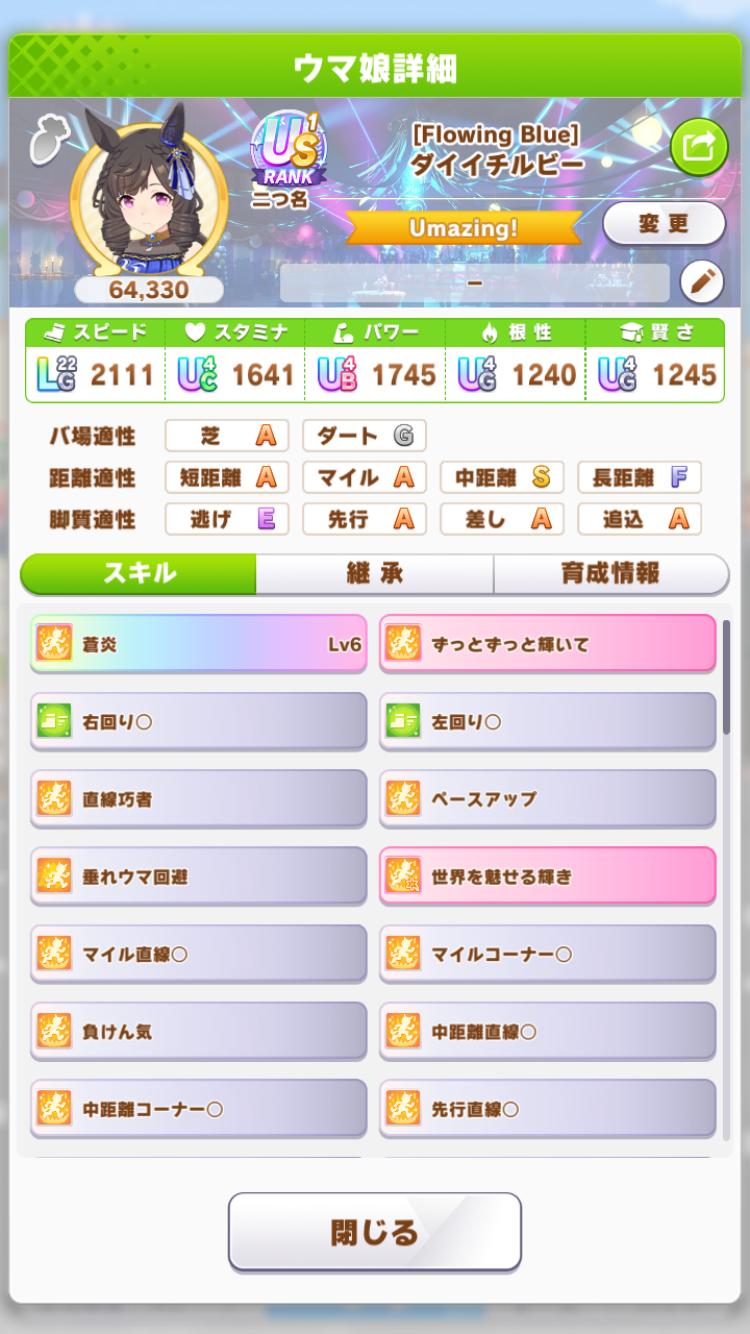750x1334 pixels.
Task: Open the 蒼炎 Lv6 skill details
Action: tap(199, 644)
